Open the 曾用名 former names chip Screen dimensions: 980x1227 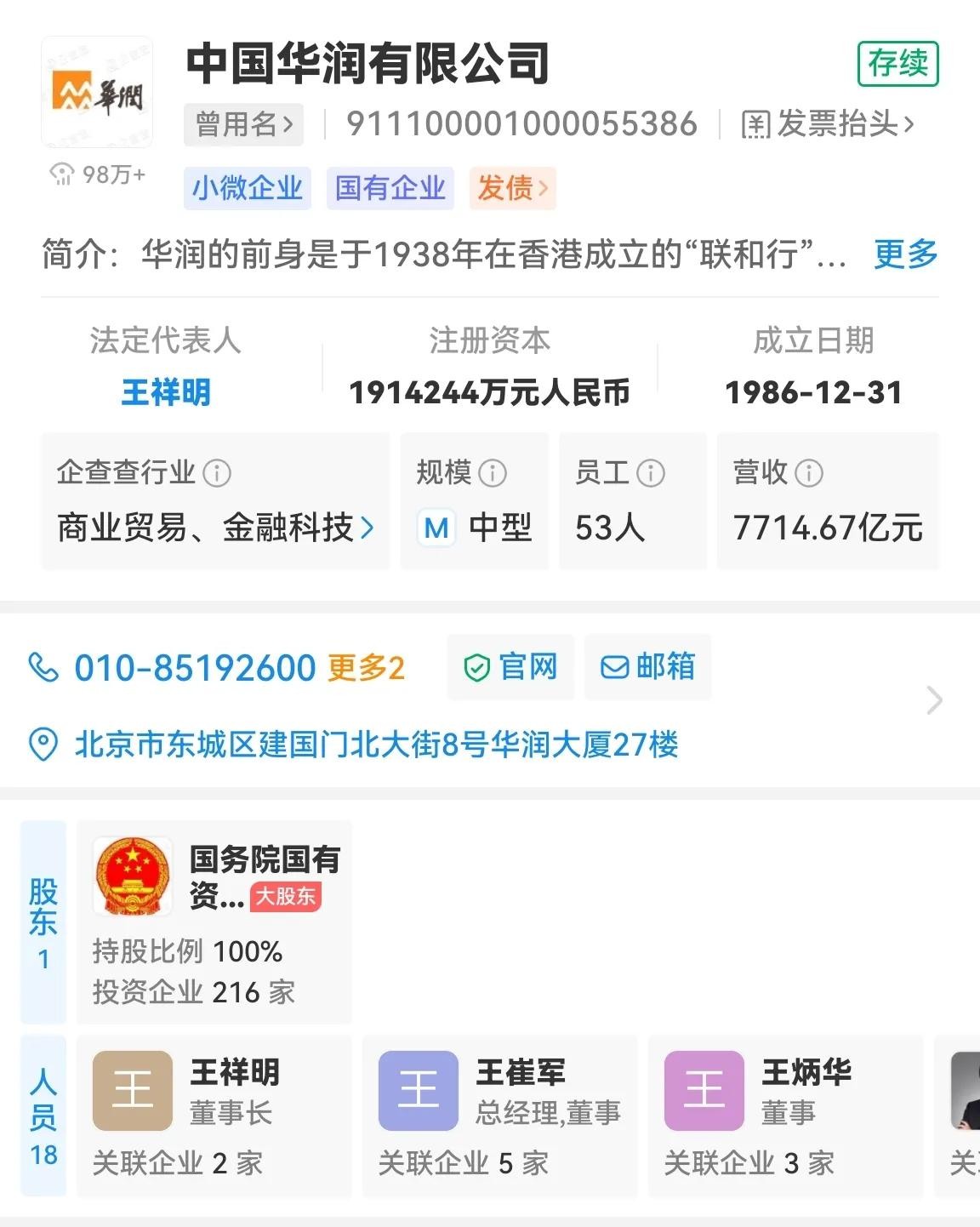(243, 125)
